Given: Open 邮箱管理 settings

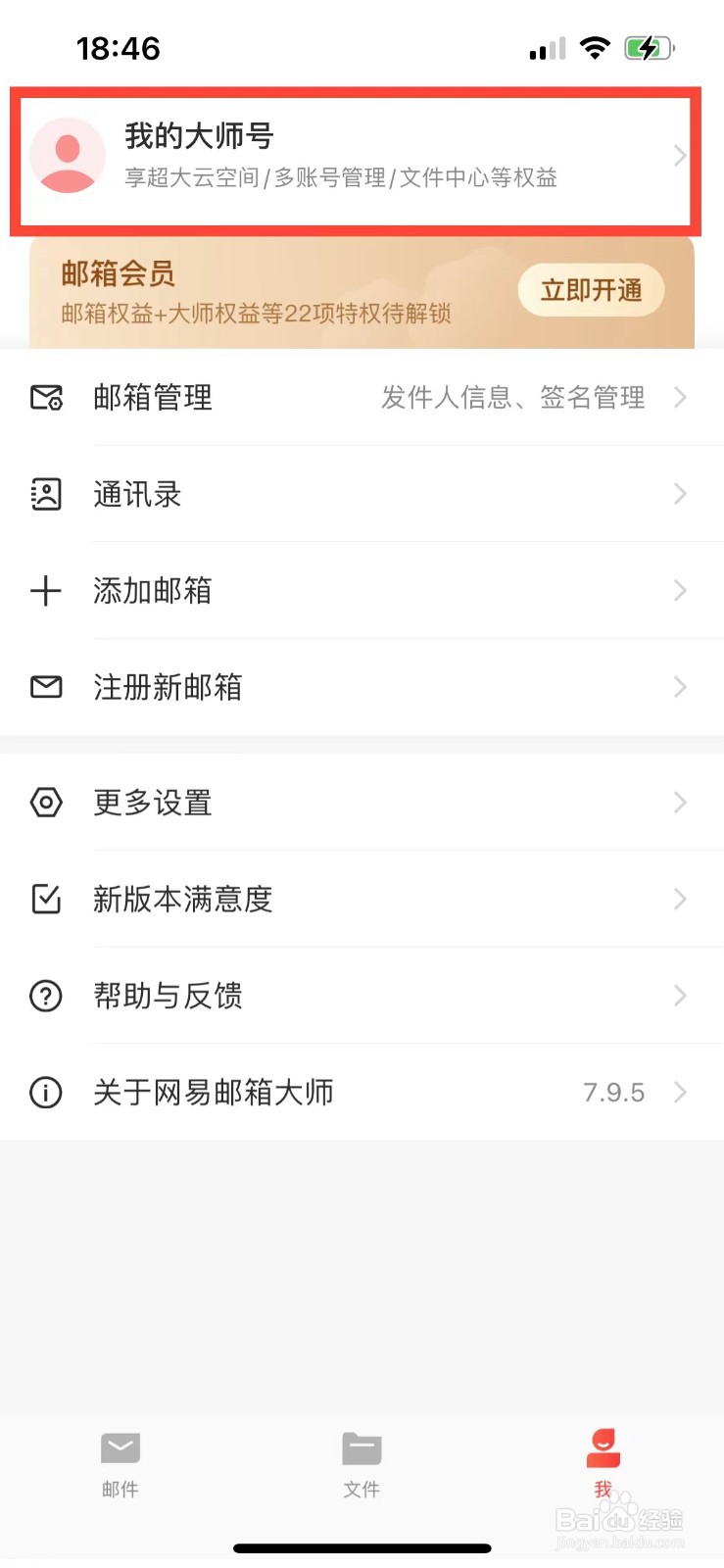Looking at the screenshot, I should pos(361,398).
